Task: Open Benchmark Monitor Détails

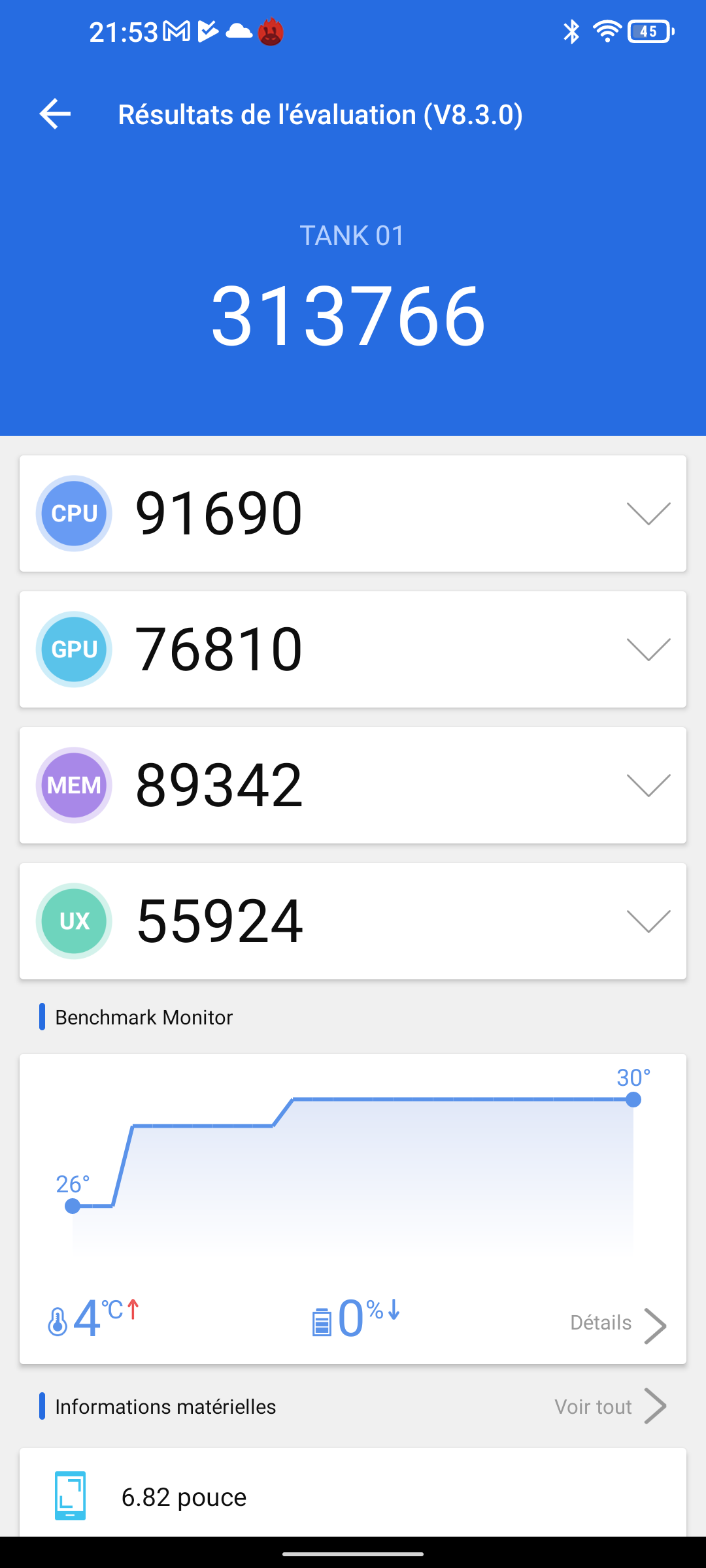Action: 617,1325
